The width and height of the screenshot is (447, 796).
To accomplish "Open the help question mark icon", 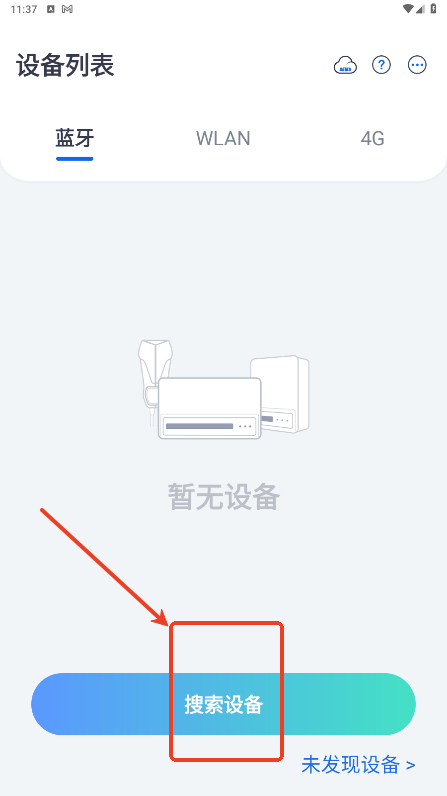I will (381, 65).
